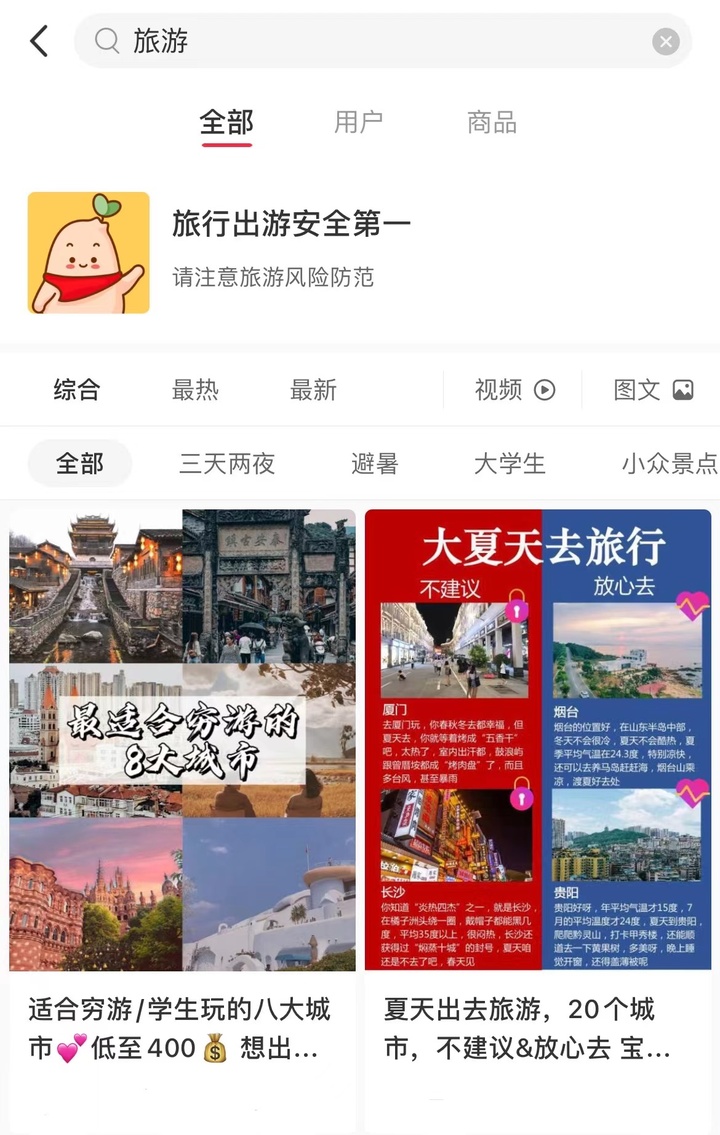The width and height of the screenshot is (720, 1135).
Task: Sort results by 最热
Action: 195,390
